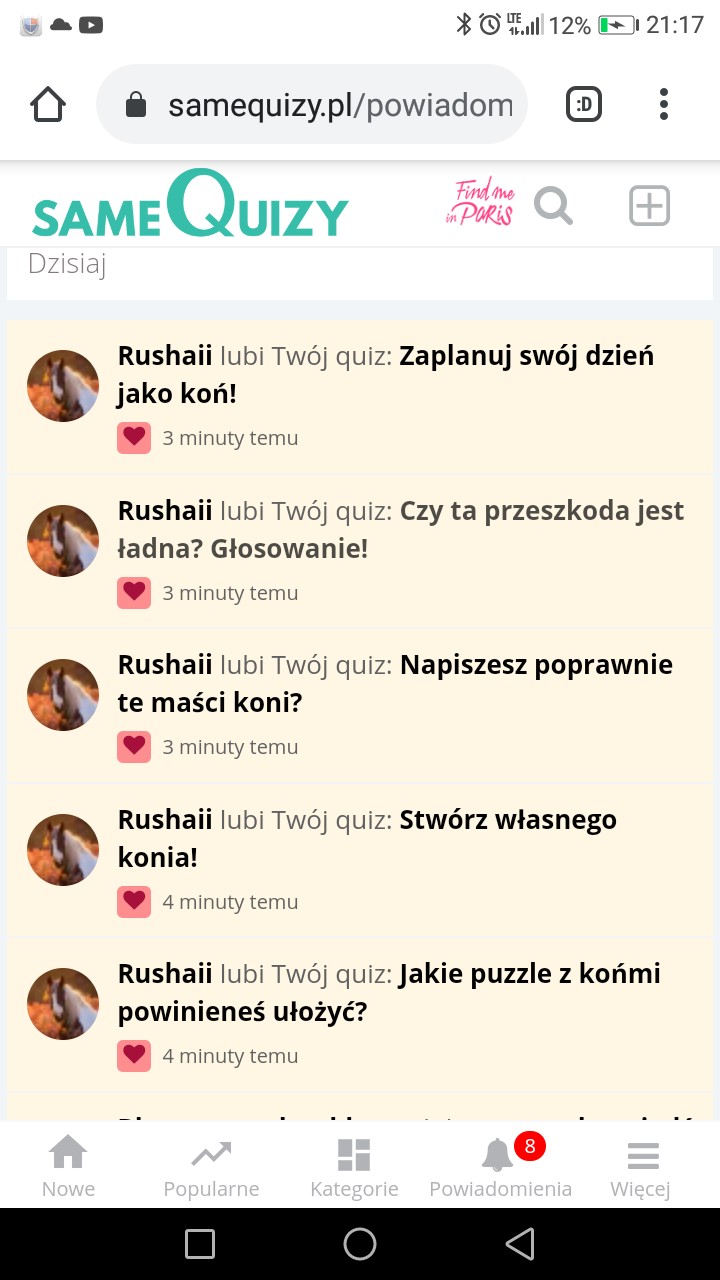Viewport: 720px width, 1280px height.
Task: Switch to the Nowe tab
Action: (x=68, y=1166)
